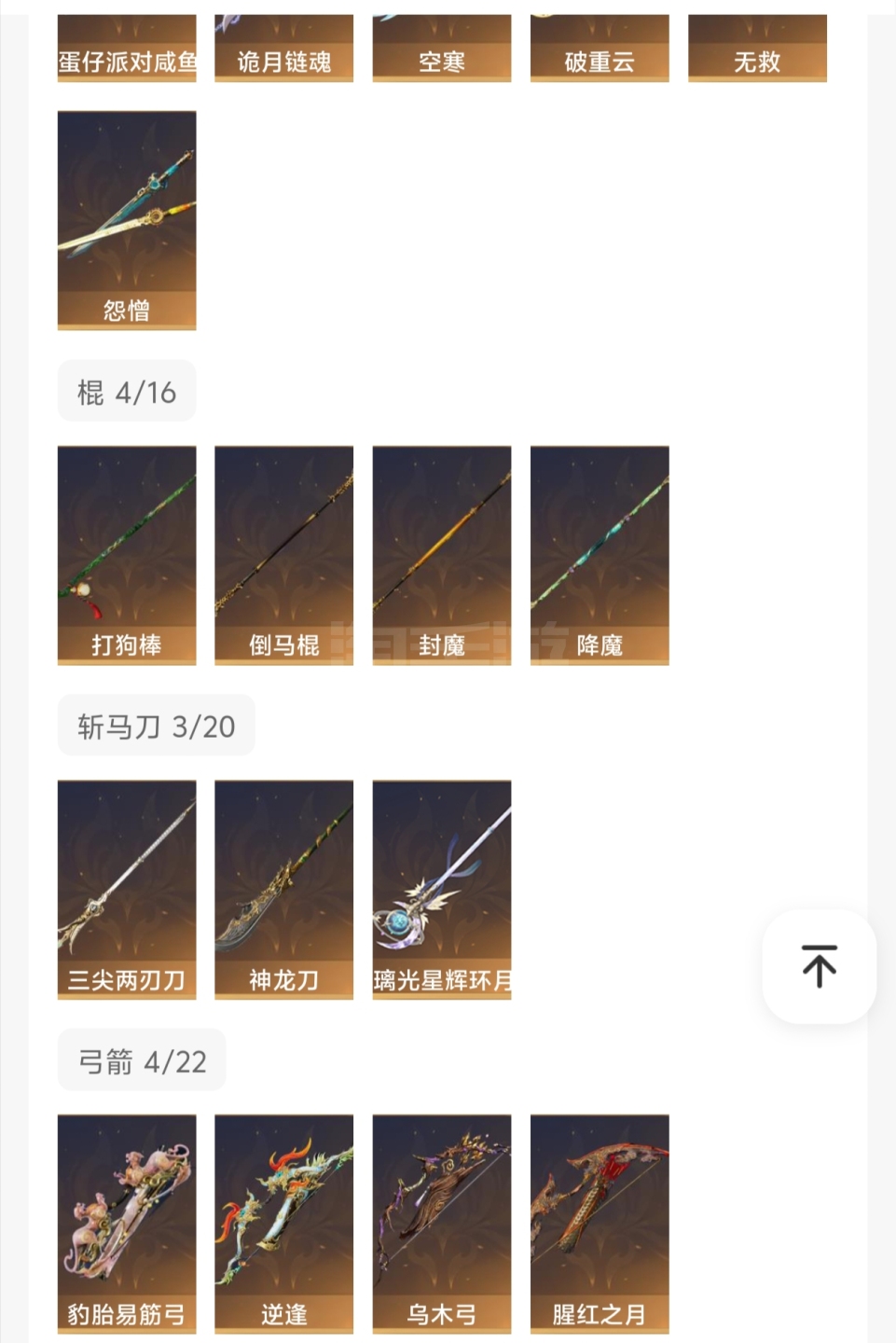The height and width of the screenshot is (1343, 896).
Task: Select the 腥红之月 bow card
Action: (x=600, y=1223)
